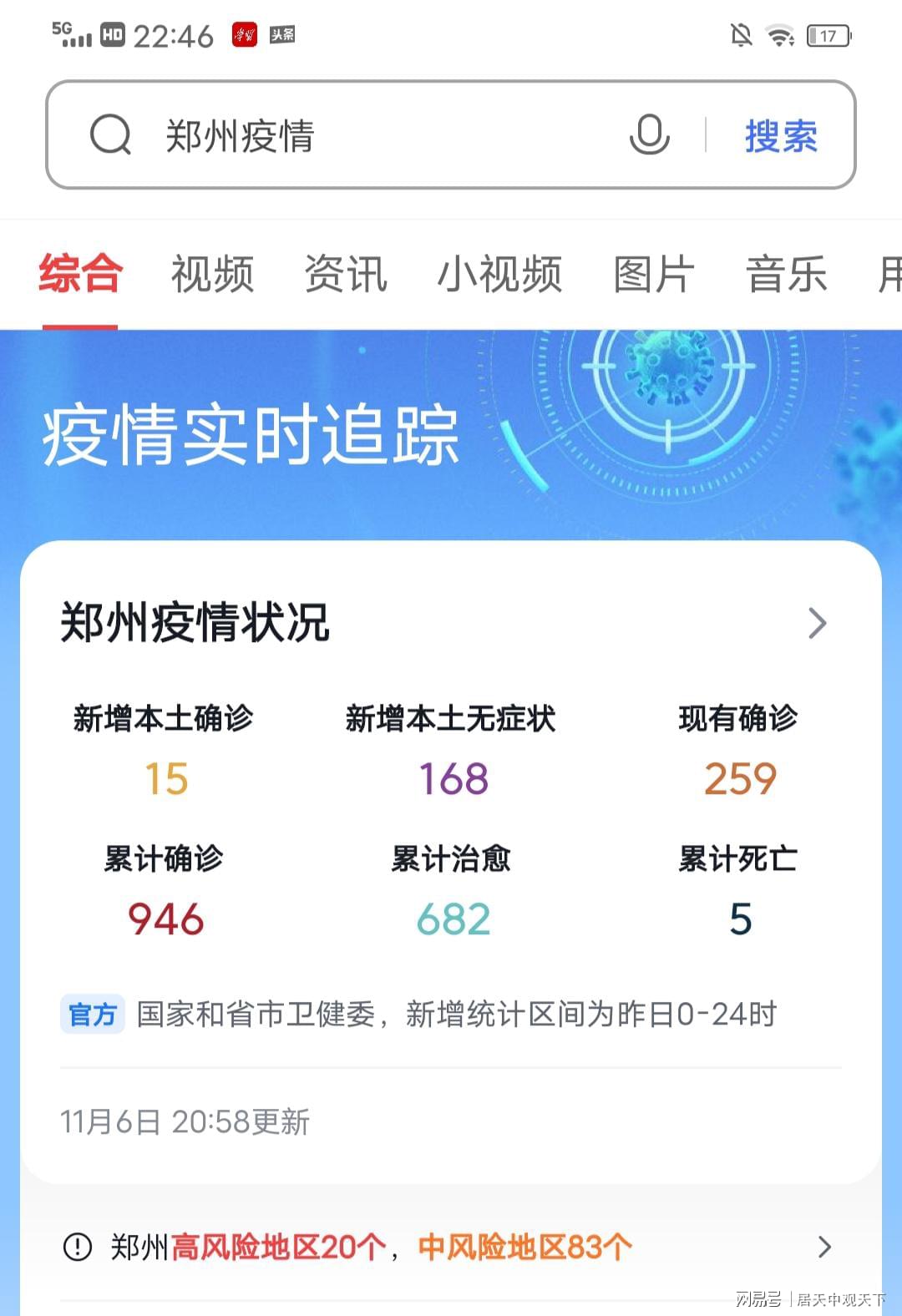This screenshot has height=1316, width=902.
Task: Switch to the 视频 tab
Action: coord(212,274)
